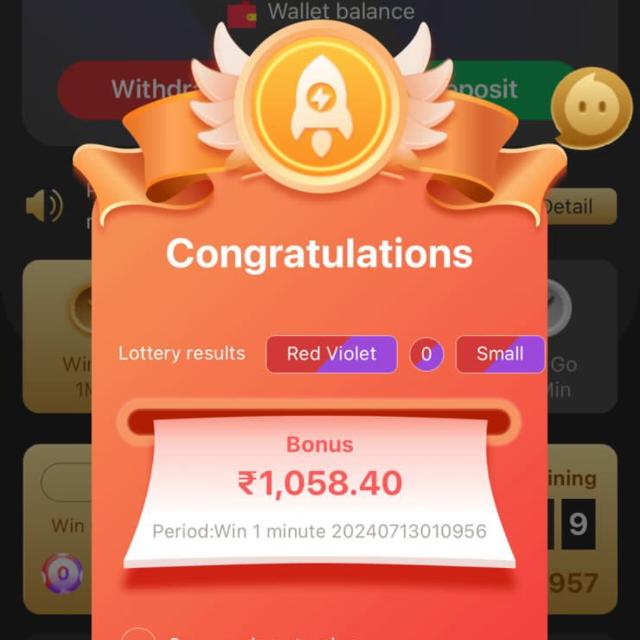
Task: Toggle the auto close checkbox
Action: coord(137,634)
